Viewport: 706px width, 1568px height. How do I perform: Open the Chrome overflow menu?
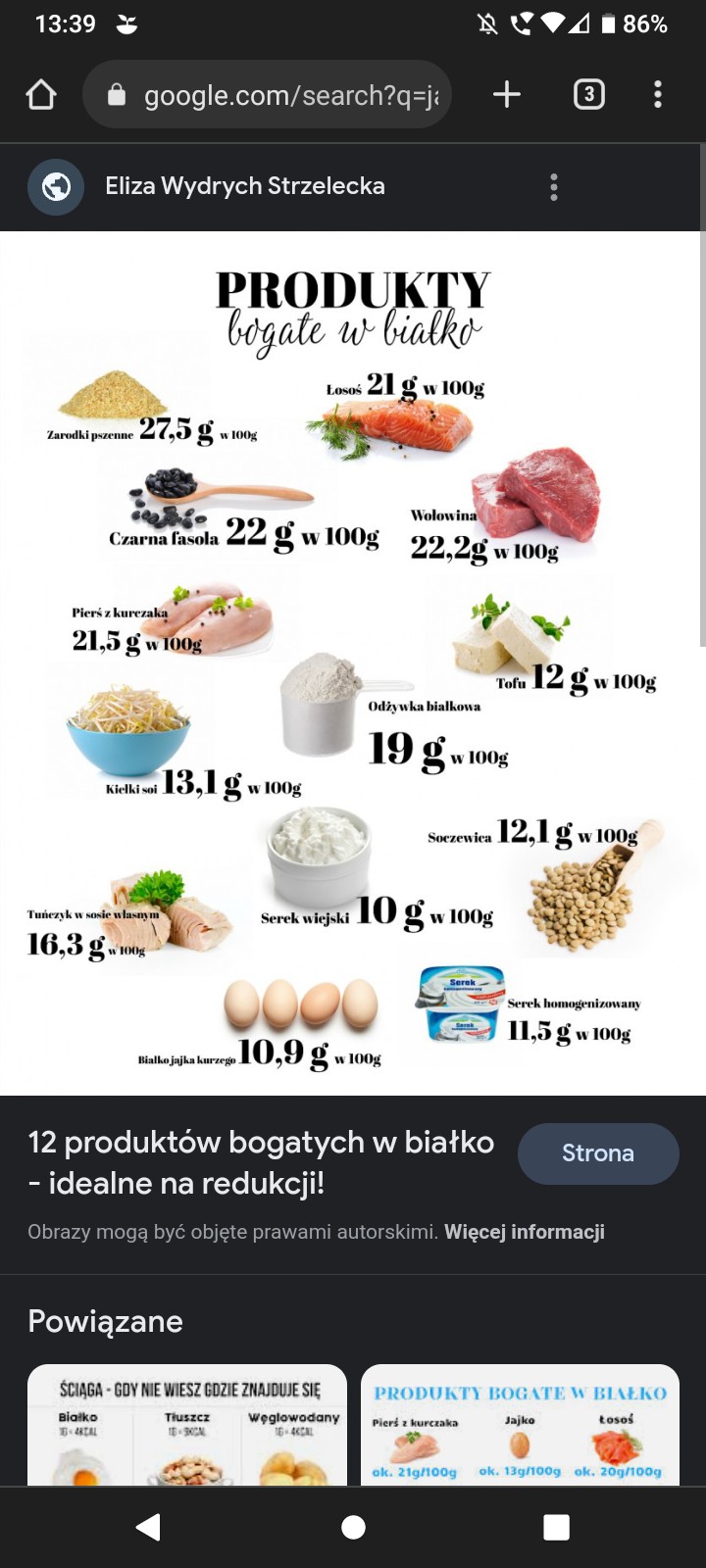point(658,95)
